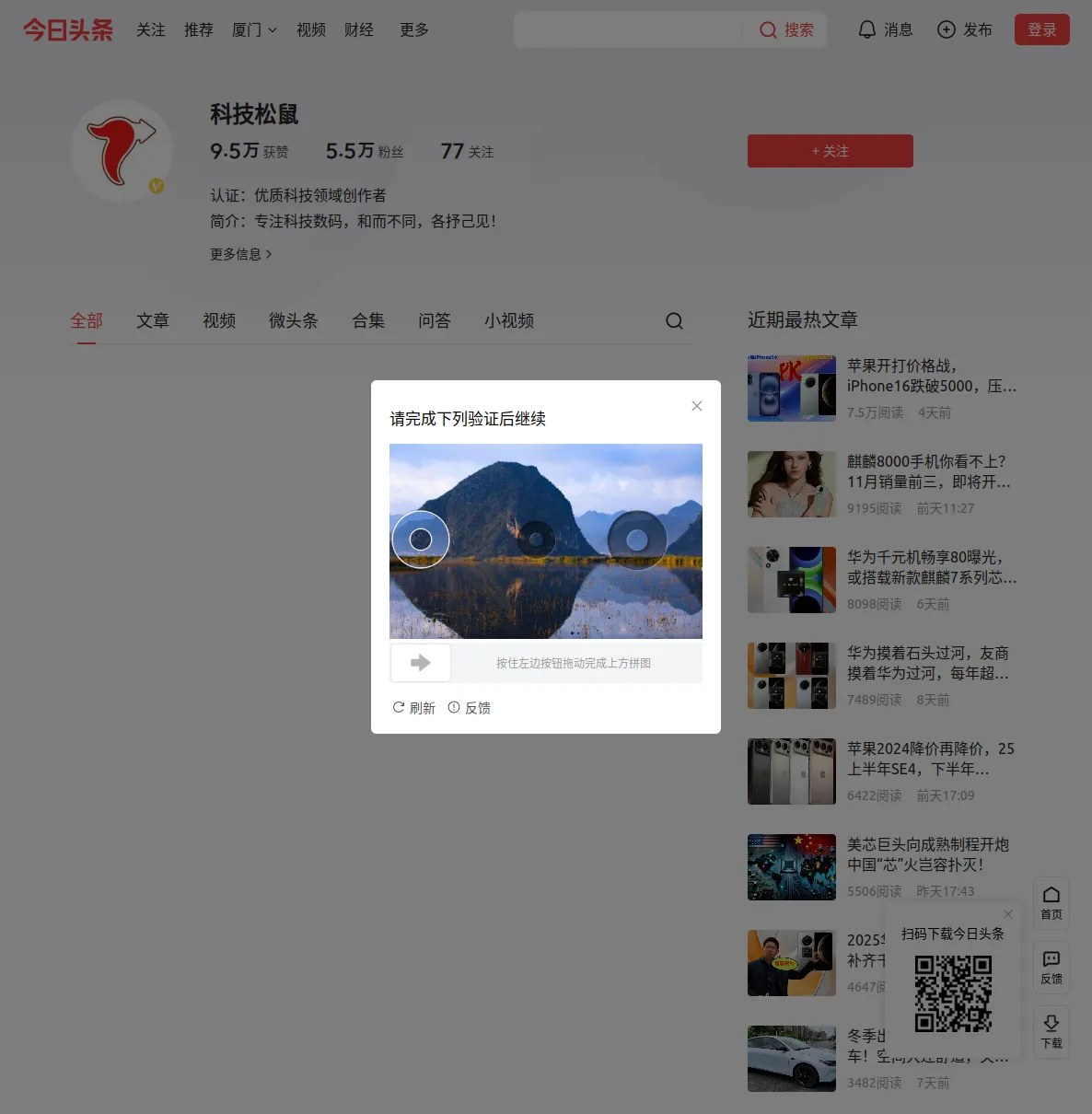Open the article about 麒麟8000手机
Image resolution: width=1092 pixels, height=1114 pixels.
click(x=927, y=471)
